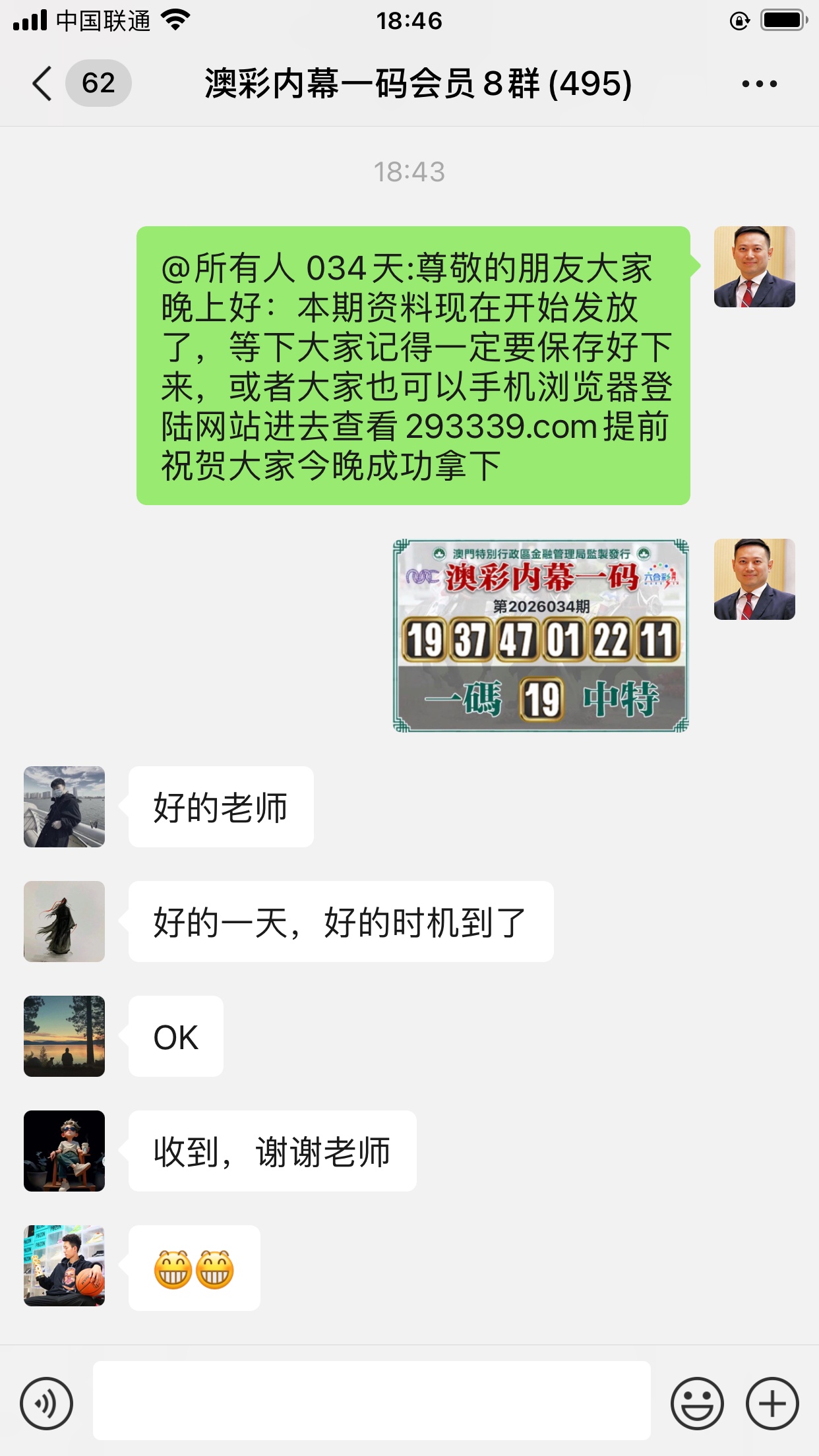Open sender avatar next to the green message

coord(754,267)
